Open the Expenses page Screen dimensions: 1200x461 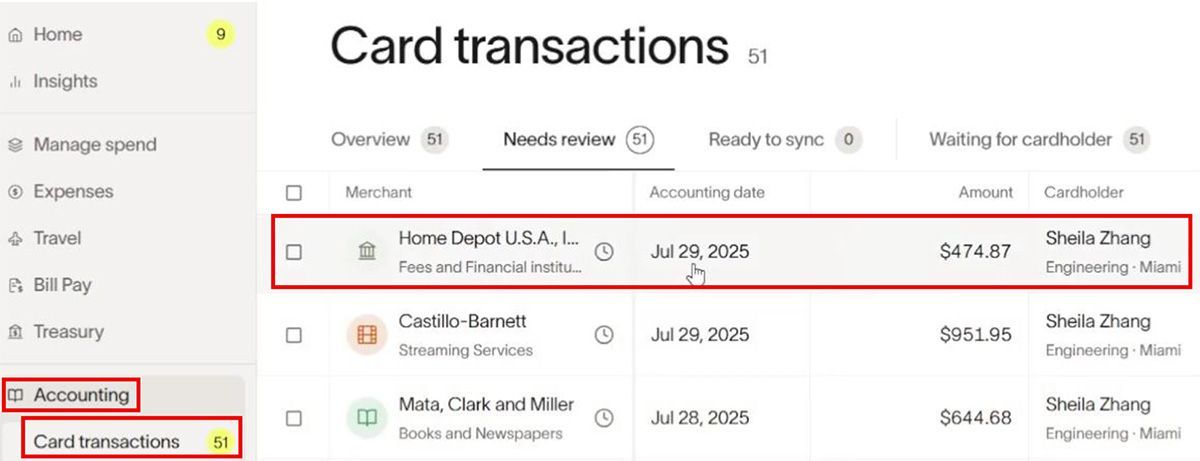pyautogui.click(x=72, y=192)
